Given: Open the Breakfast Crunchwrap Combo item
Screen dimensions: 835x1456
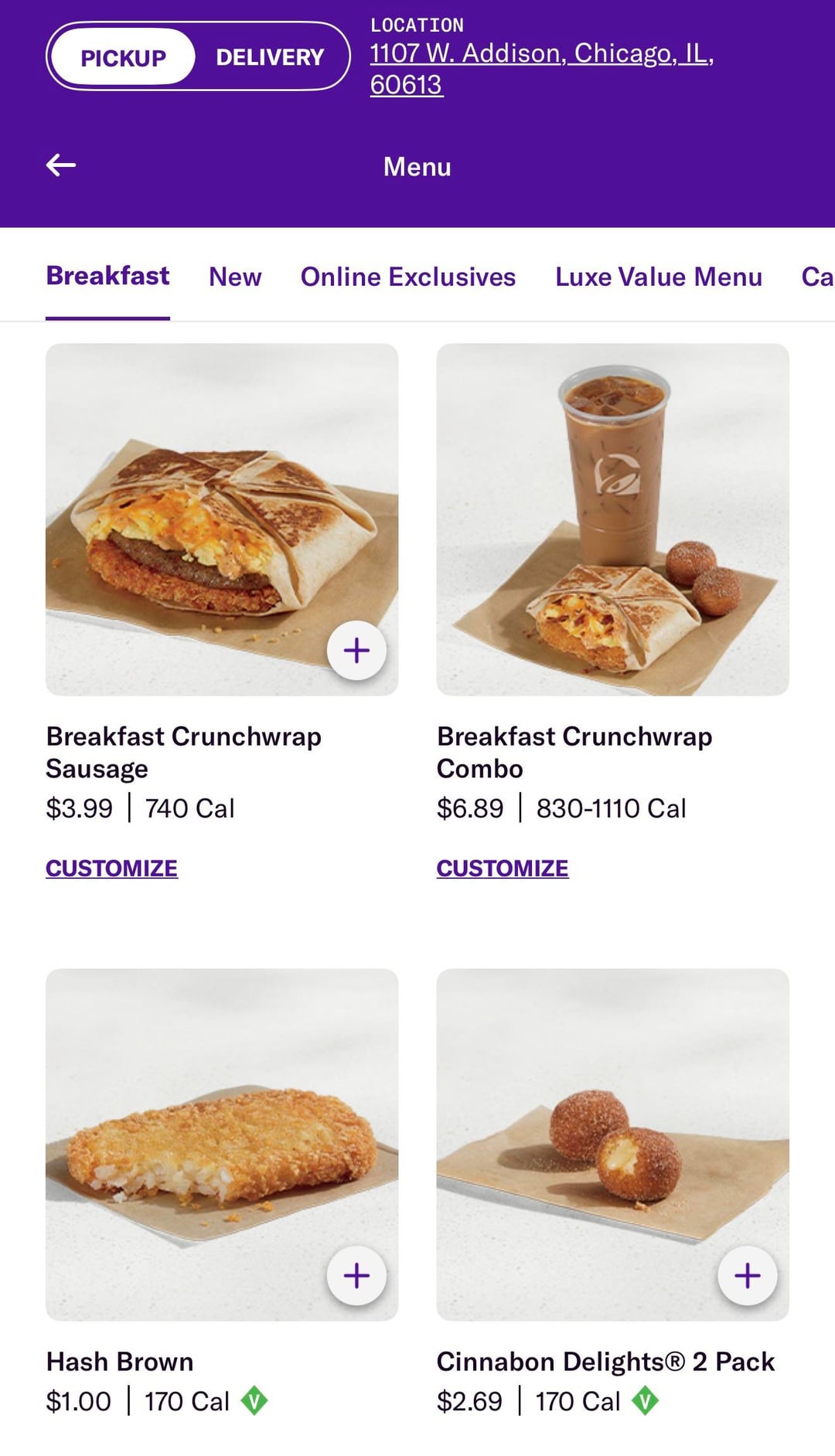Looking at the screenshot, I should [612, 519].
